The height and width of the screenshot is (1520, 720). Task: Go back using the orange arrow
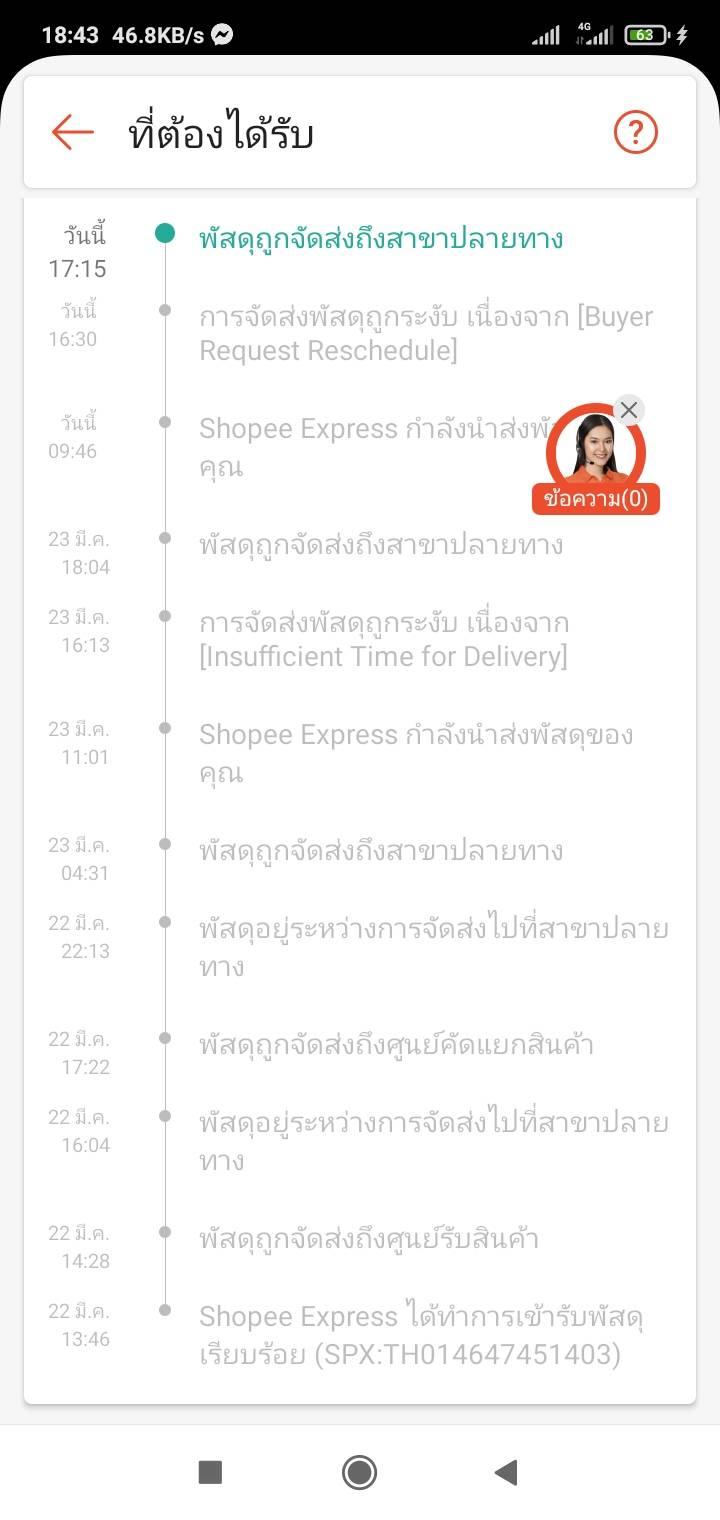[x=72, y=132]
